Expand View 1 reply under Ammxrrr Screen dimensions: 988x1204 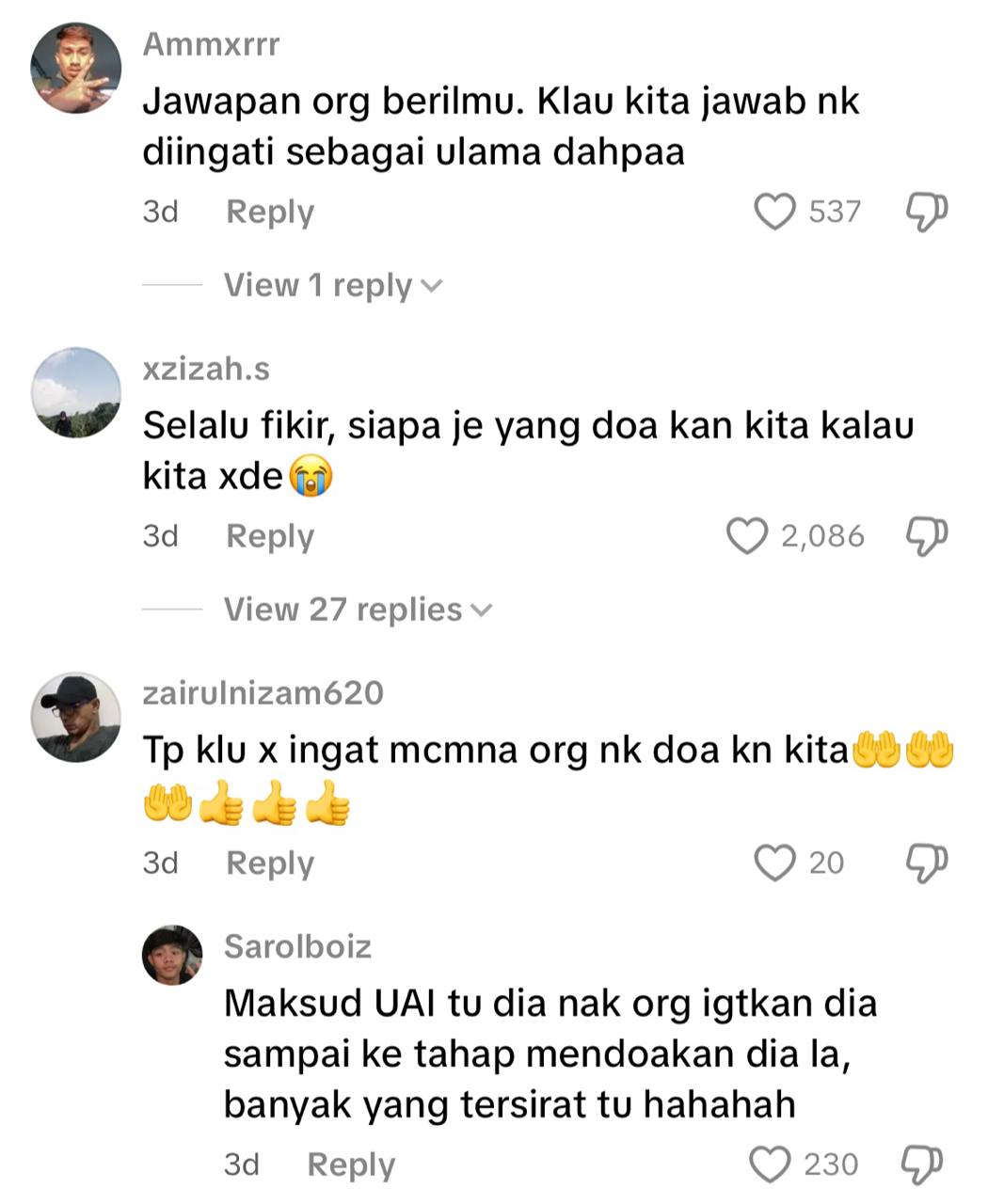coord(331,285)
